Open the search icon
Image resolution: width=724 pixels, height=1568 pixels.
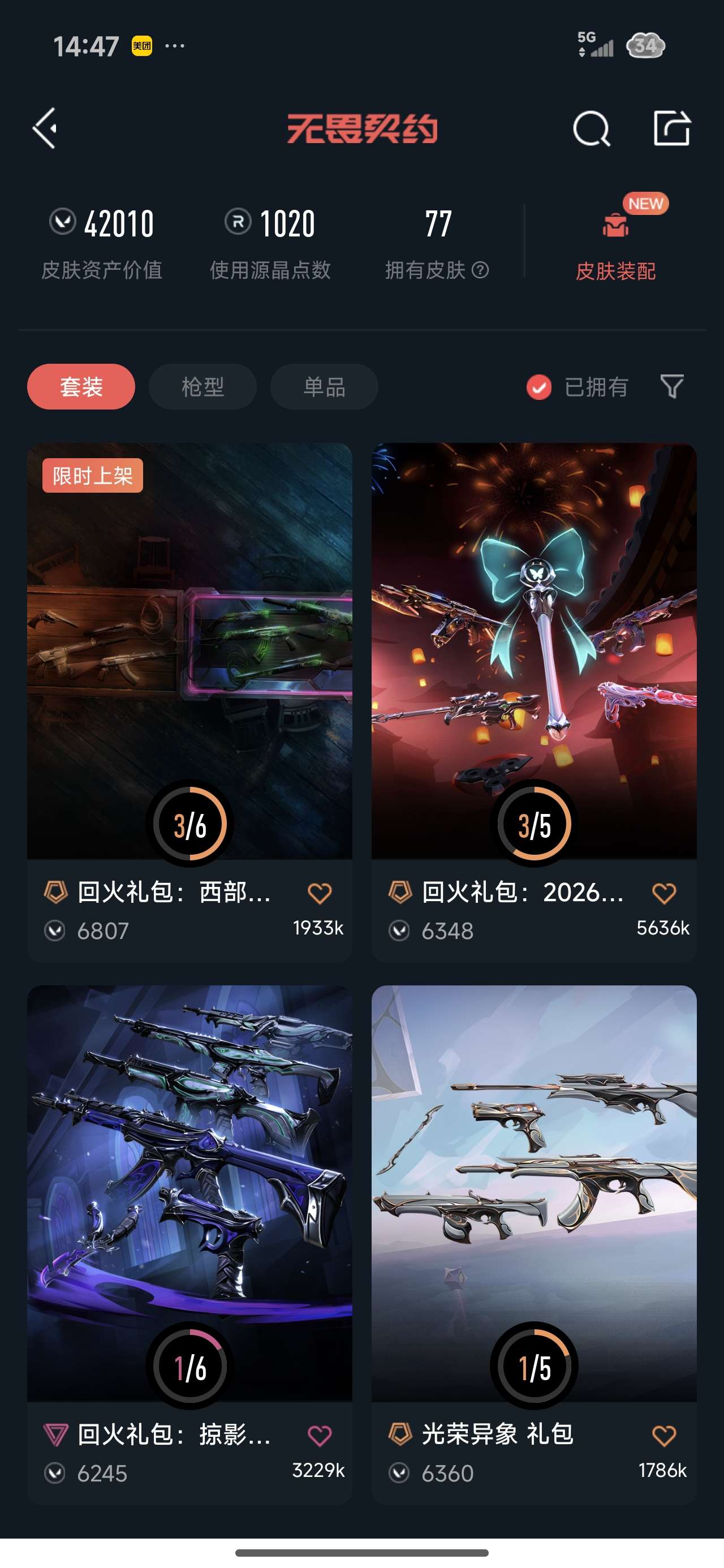[x=591, y=128]
